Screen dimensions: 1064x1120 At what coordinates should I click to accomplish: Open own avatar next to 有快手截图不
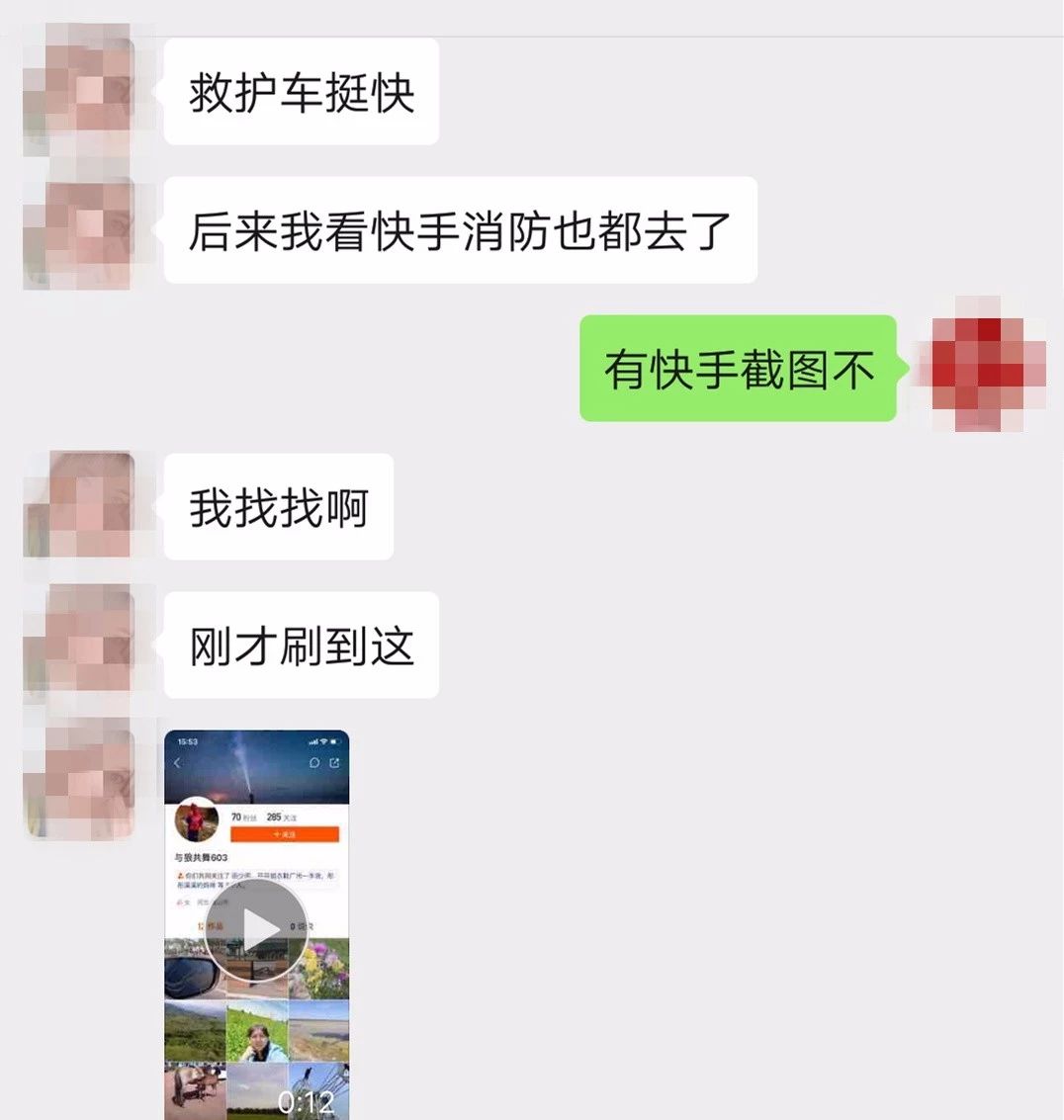pos(982,367)
